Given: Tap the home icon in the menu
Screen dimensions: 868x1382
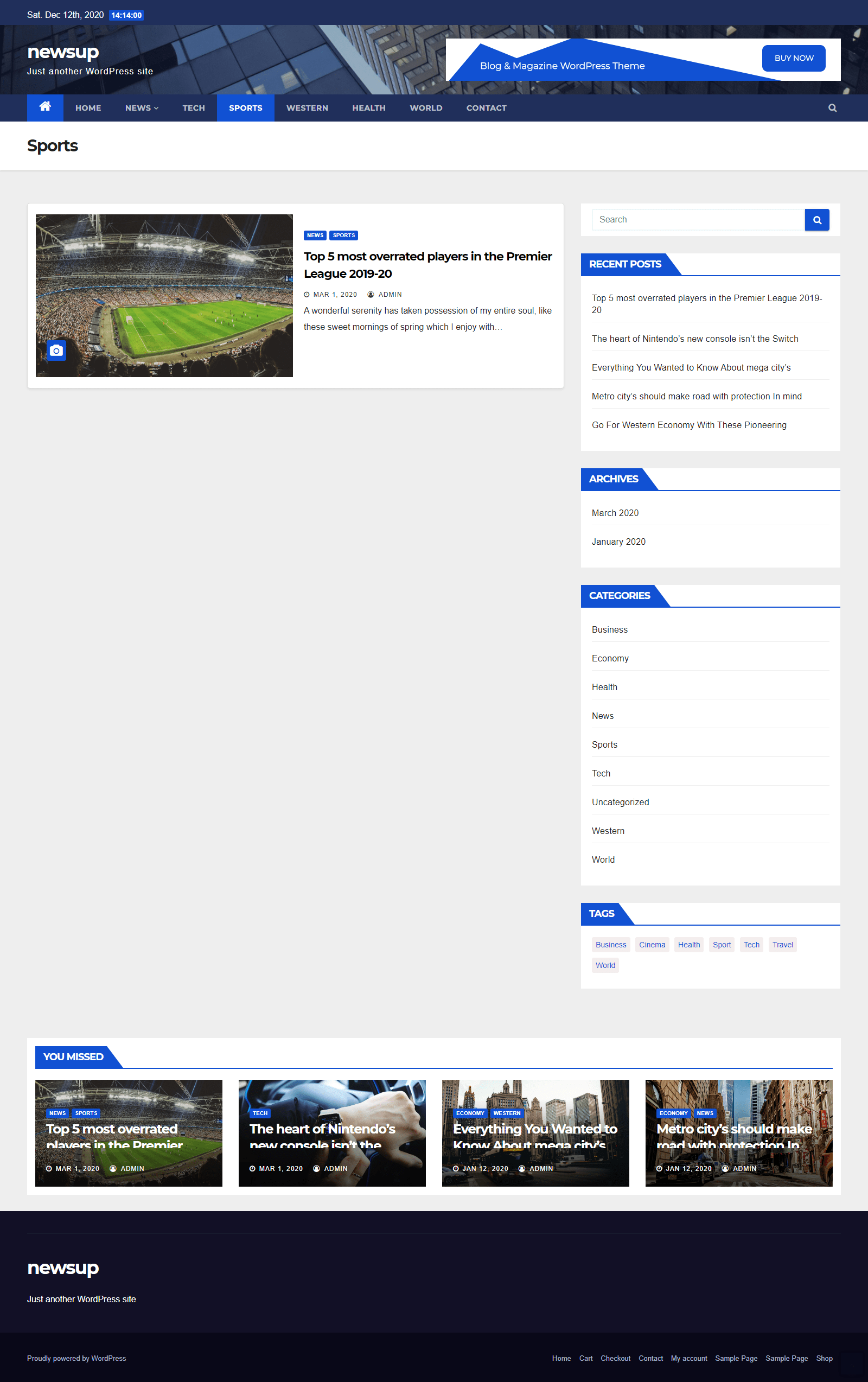Looking at the screenshot, I should point(44,107).
